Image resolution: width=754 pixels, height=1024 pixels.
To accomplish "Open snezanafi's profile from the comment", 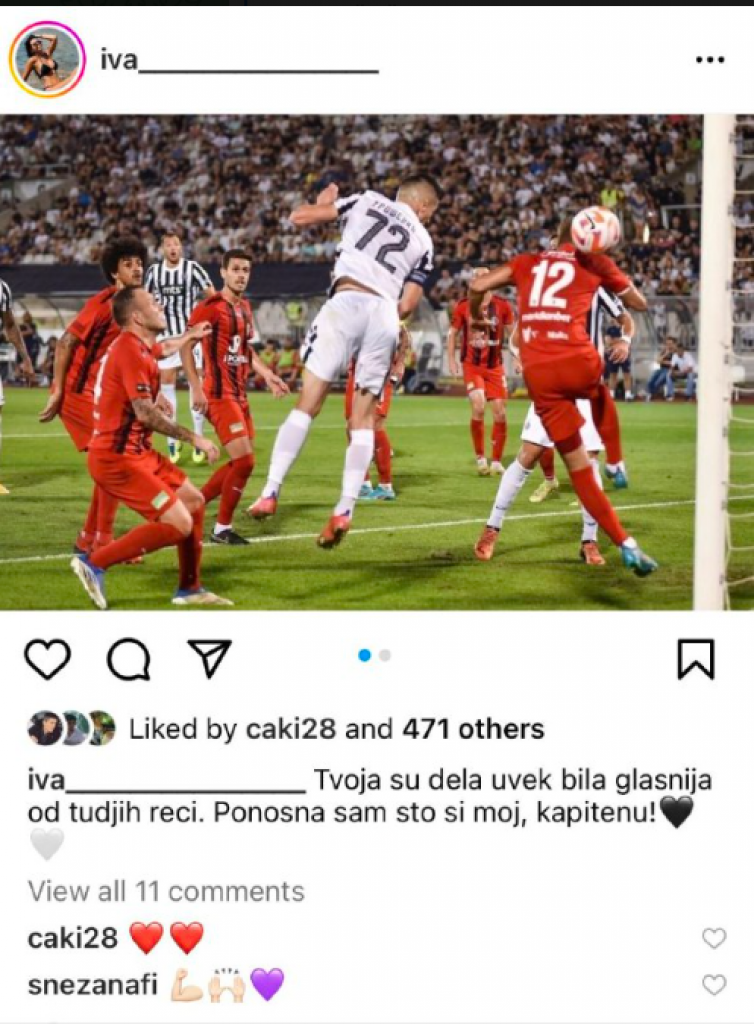I will [x=92, y=985].
